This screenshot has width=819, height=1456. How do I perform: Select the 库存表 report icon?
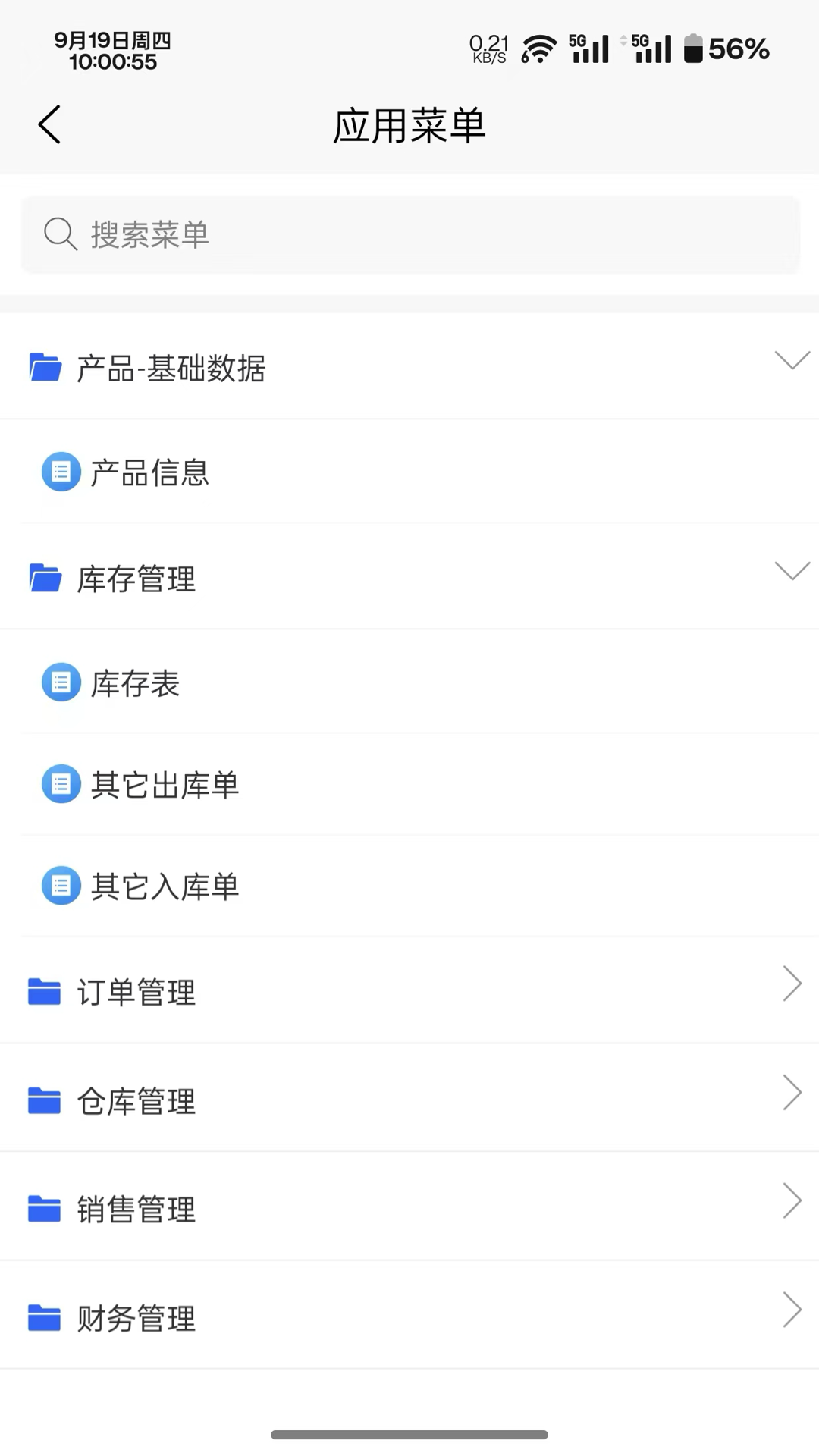coord(60,682)
